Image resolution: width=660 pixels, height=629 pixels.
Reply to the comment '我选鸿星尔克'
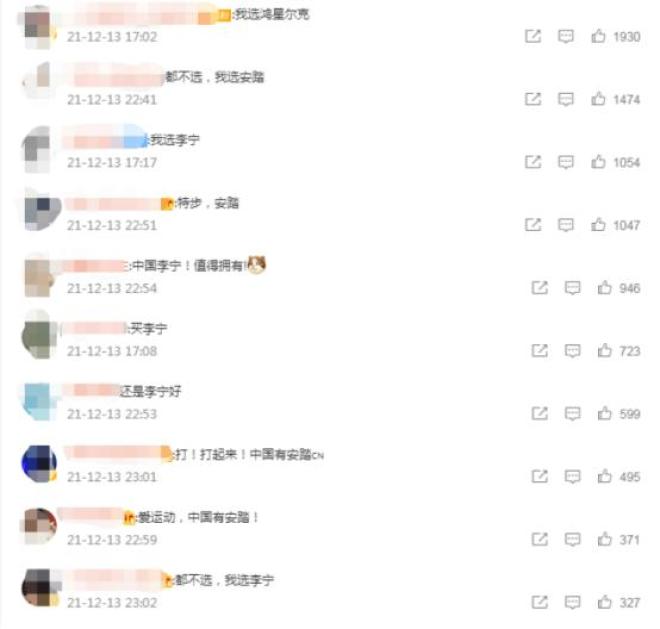(x=565, y=37)
